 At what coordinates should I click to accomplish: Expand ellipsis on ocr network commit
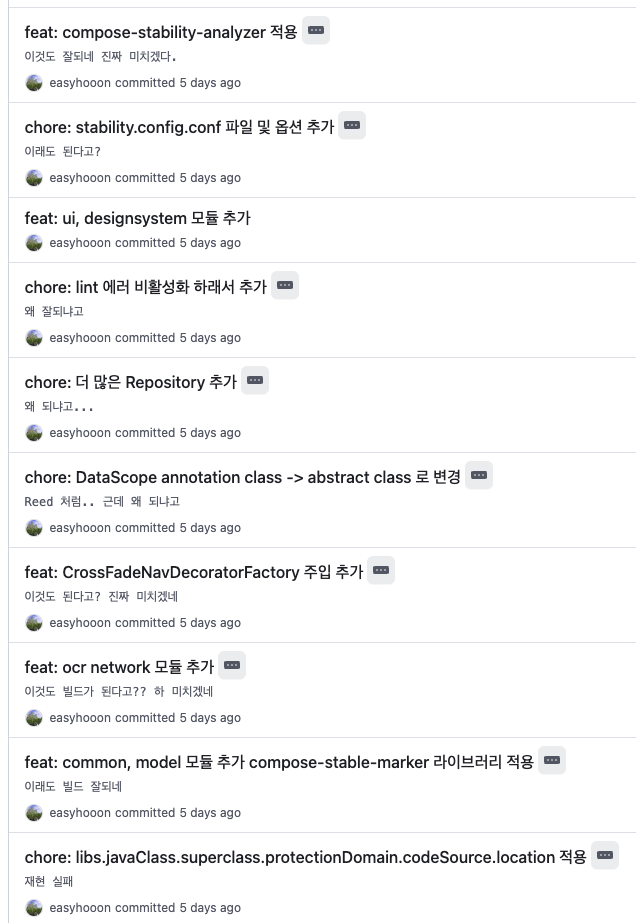click(232, 666)
